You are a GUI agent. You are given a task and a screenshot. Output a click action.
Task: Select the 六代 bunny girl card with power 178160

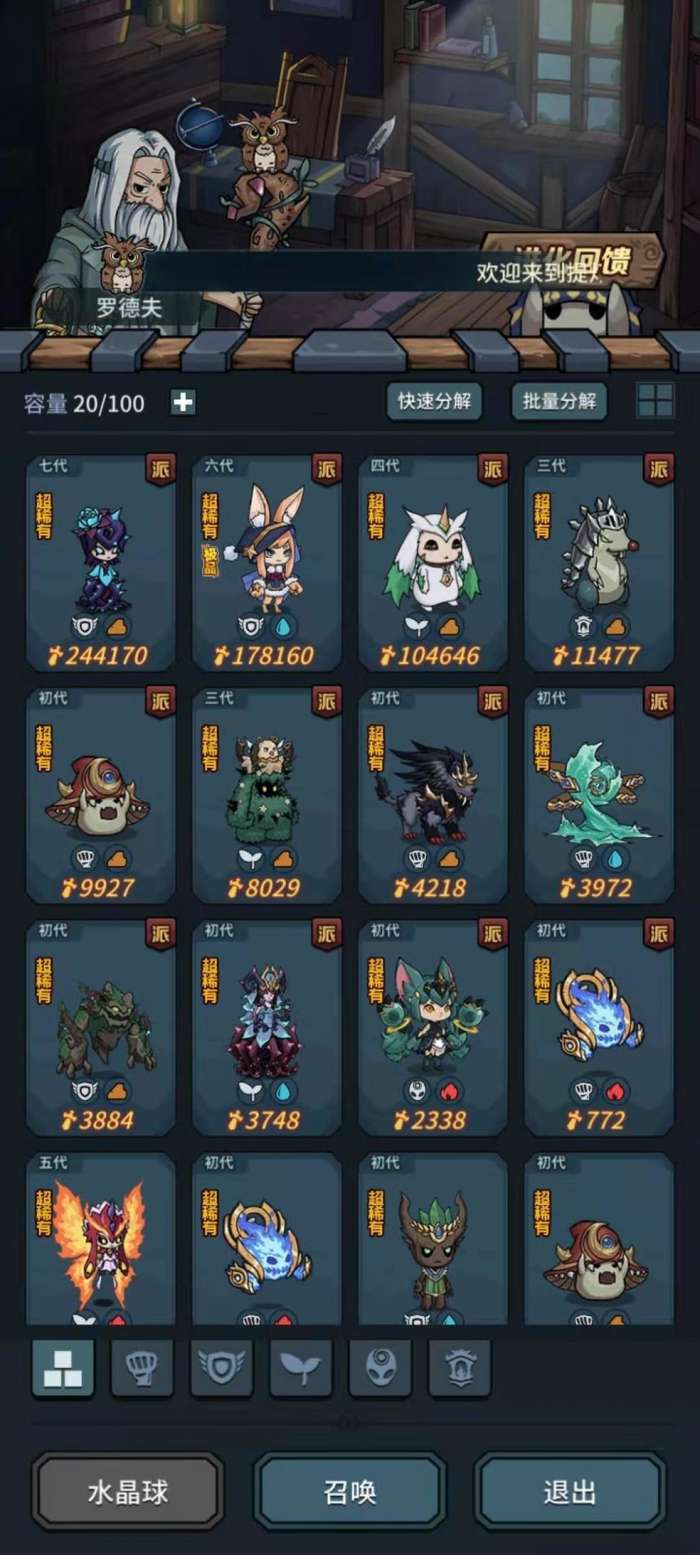pyautogui.click(x=267, y=562)
